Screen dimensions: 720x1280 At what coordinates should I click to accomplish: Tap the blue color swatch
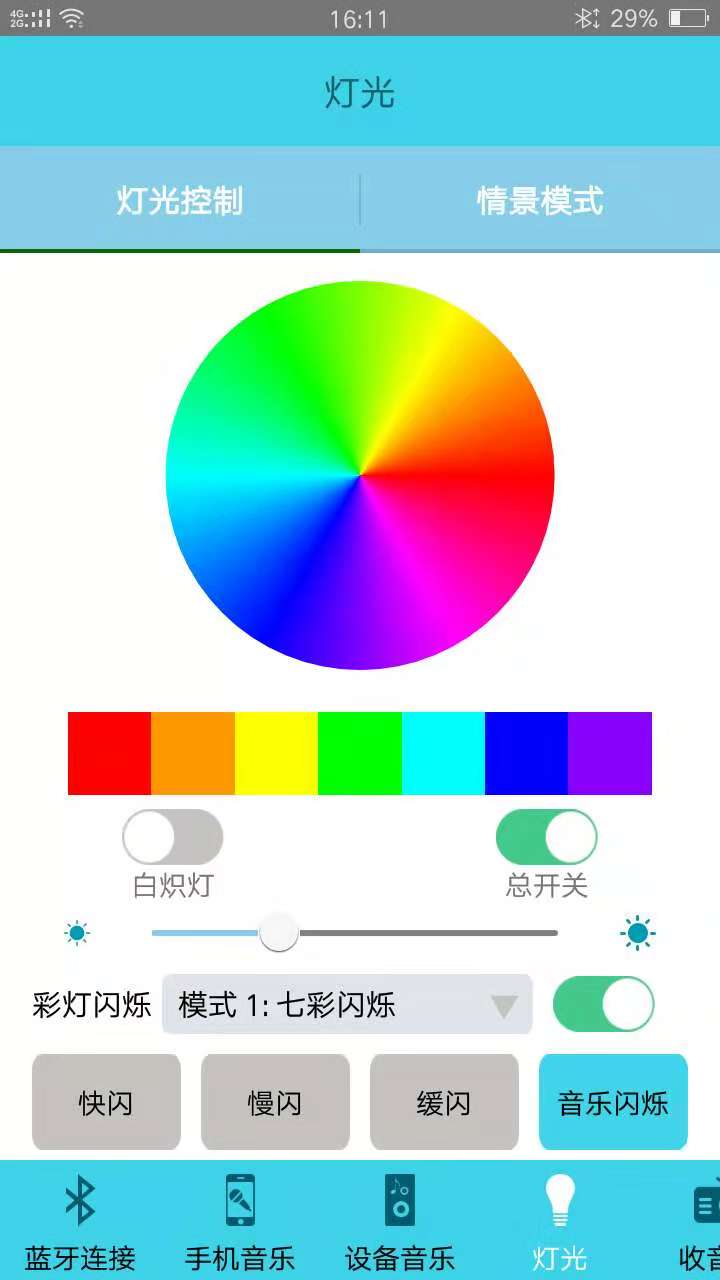[526, 753]
